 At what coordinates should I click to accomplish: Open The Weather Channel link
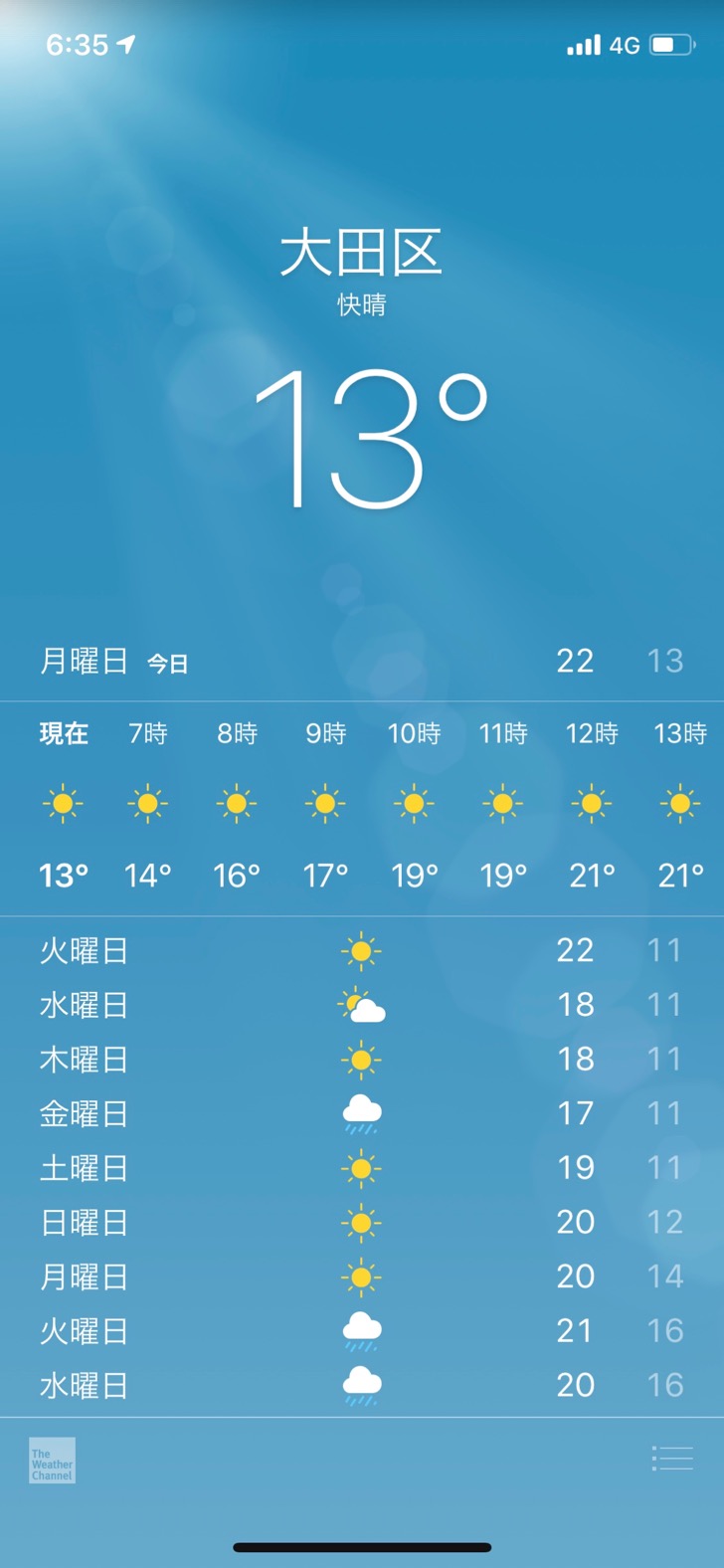point(52,1461)
